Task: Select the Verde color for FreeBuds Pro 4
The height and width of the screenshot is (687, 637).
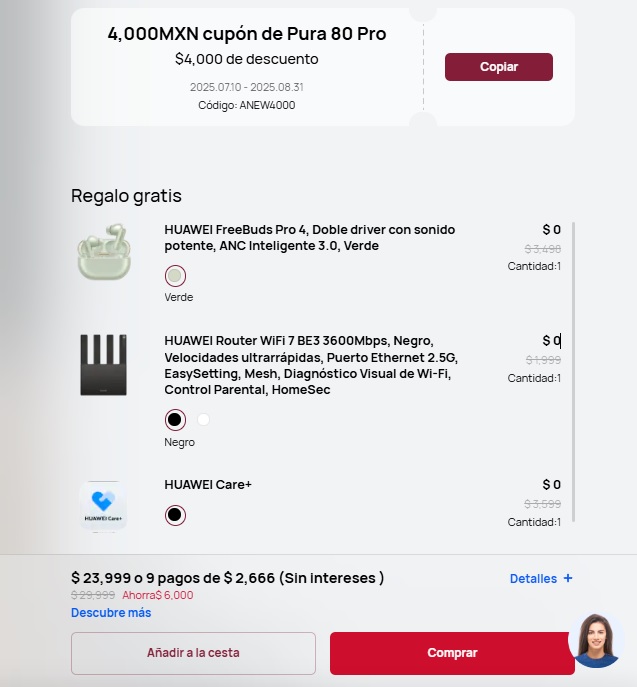Action: (x=175, y=276)
